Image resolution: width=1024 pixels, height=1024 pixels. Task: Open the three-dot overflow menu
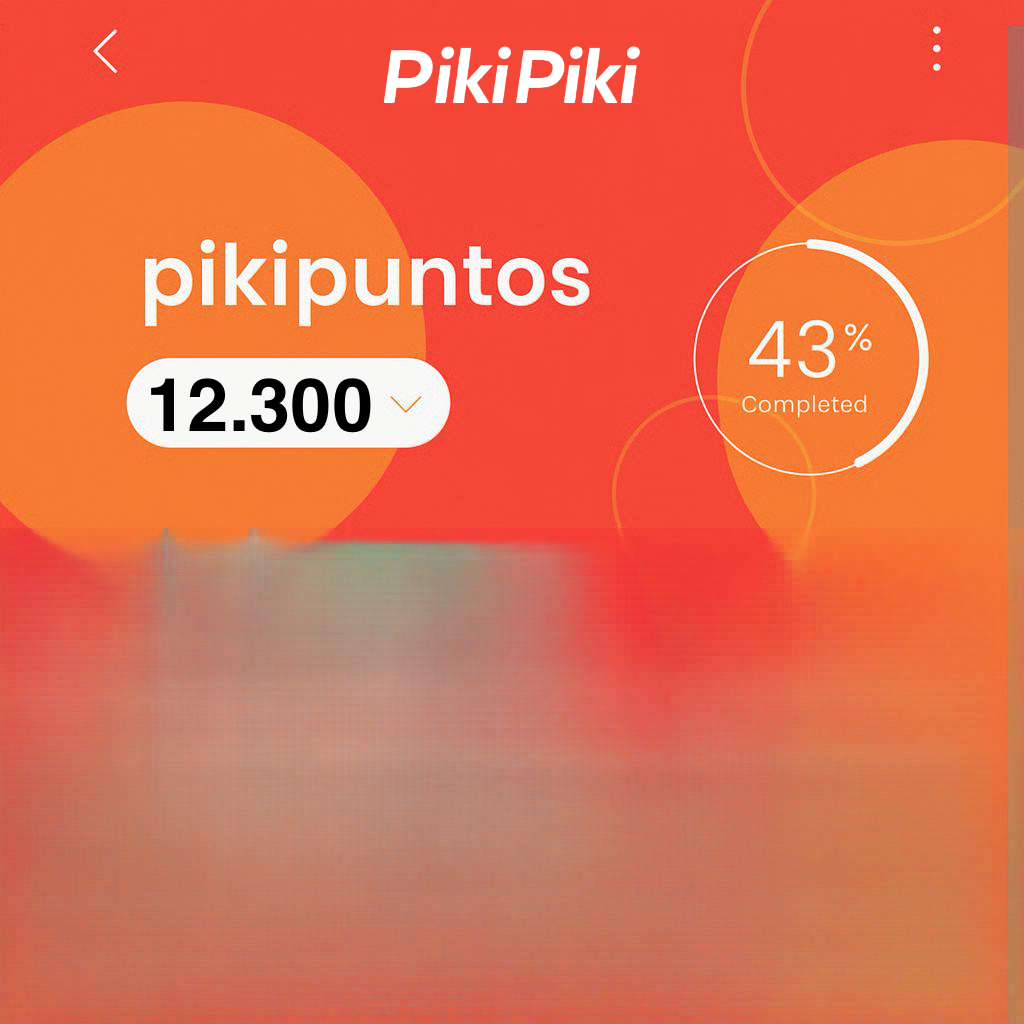pos(936,49)
